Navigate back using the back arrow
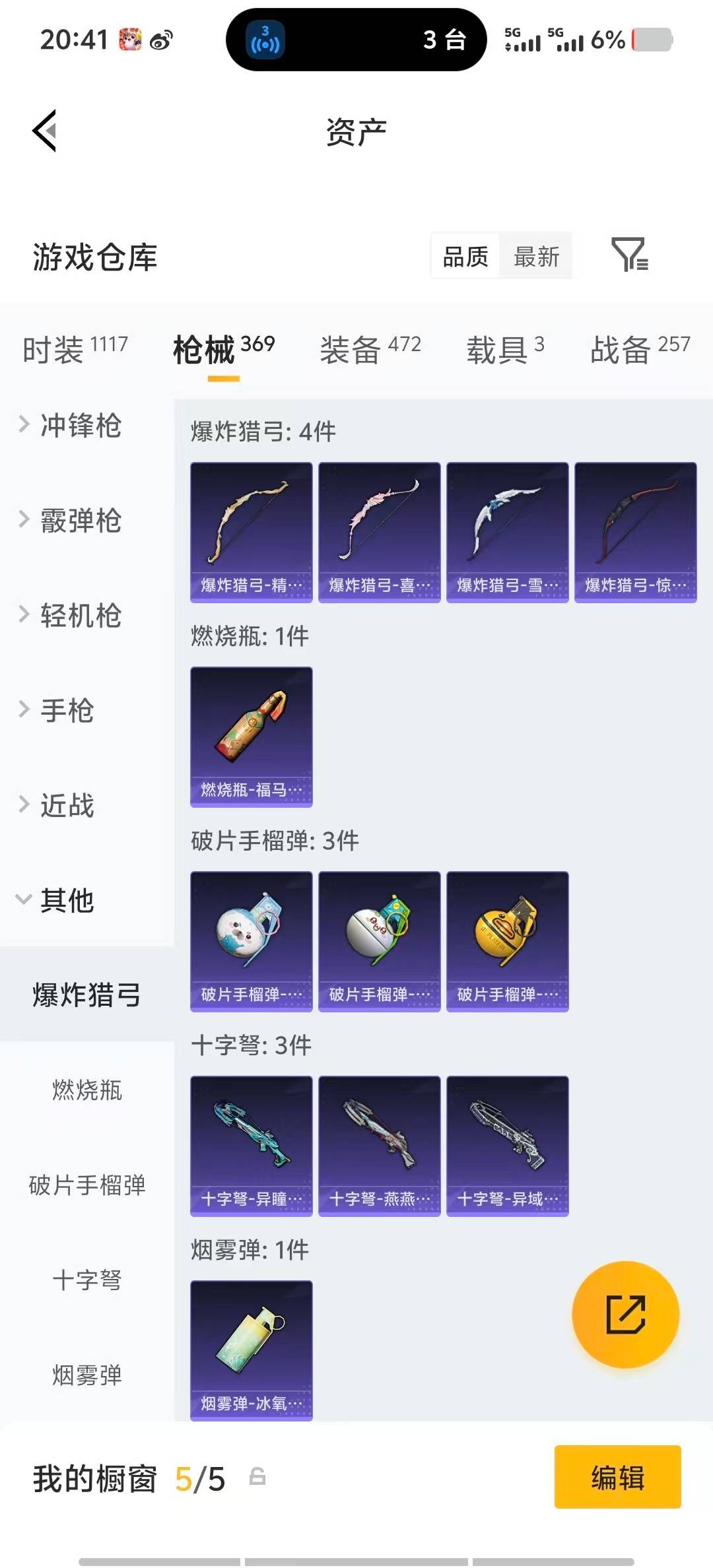 tap(44, 130)
